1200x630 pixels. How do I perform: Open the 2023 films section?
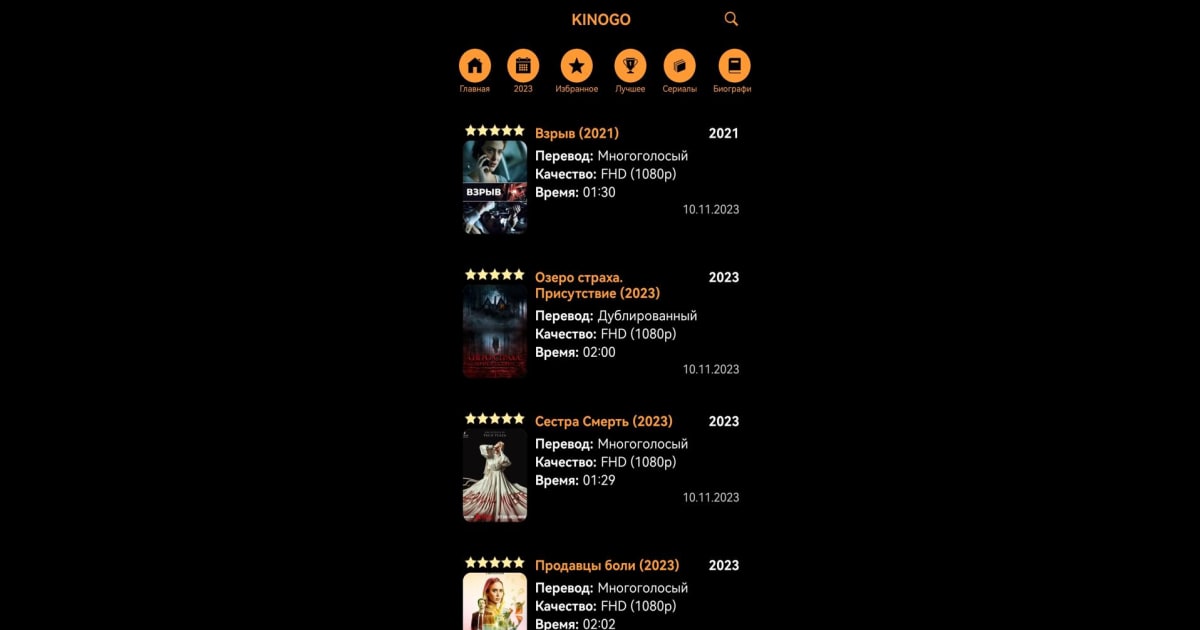point(523,67)
